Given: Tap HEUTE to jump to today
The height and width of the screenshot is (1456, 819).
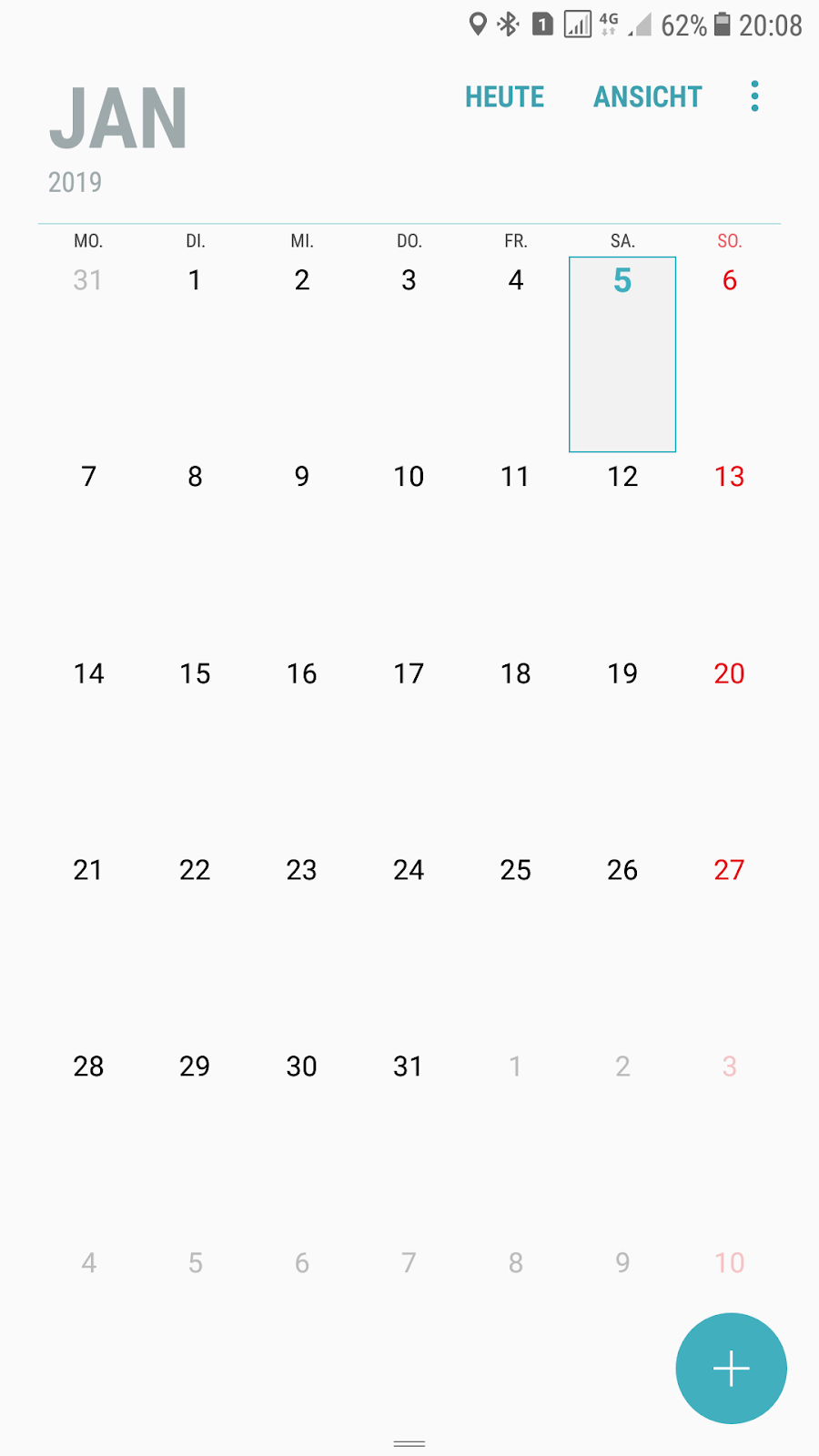Looking at the screenshot, I should [x=504, y=96].
